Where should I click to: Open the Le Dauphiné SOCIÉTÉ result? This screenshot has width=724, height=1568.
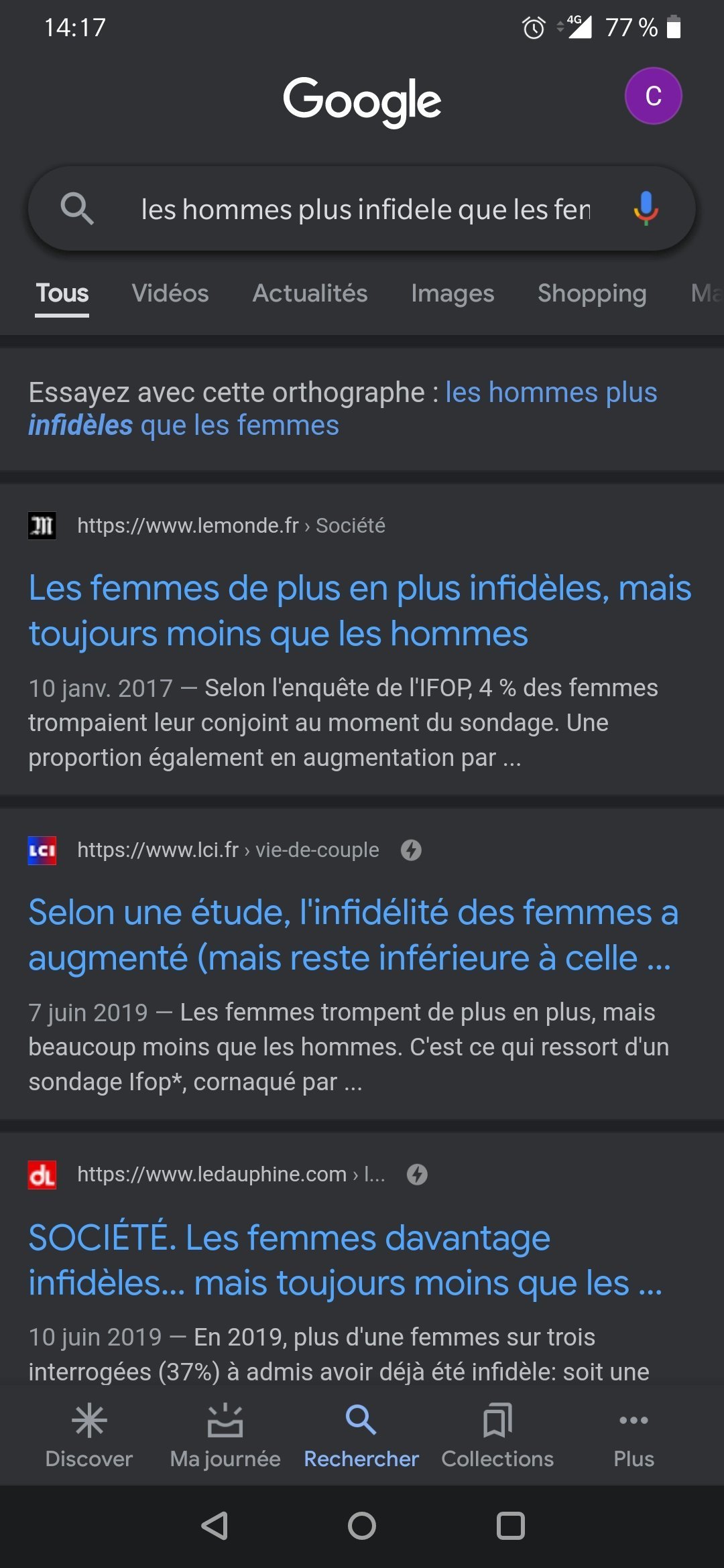[345, 1260]
